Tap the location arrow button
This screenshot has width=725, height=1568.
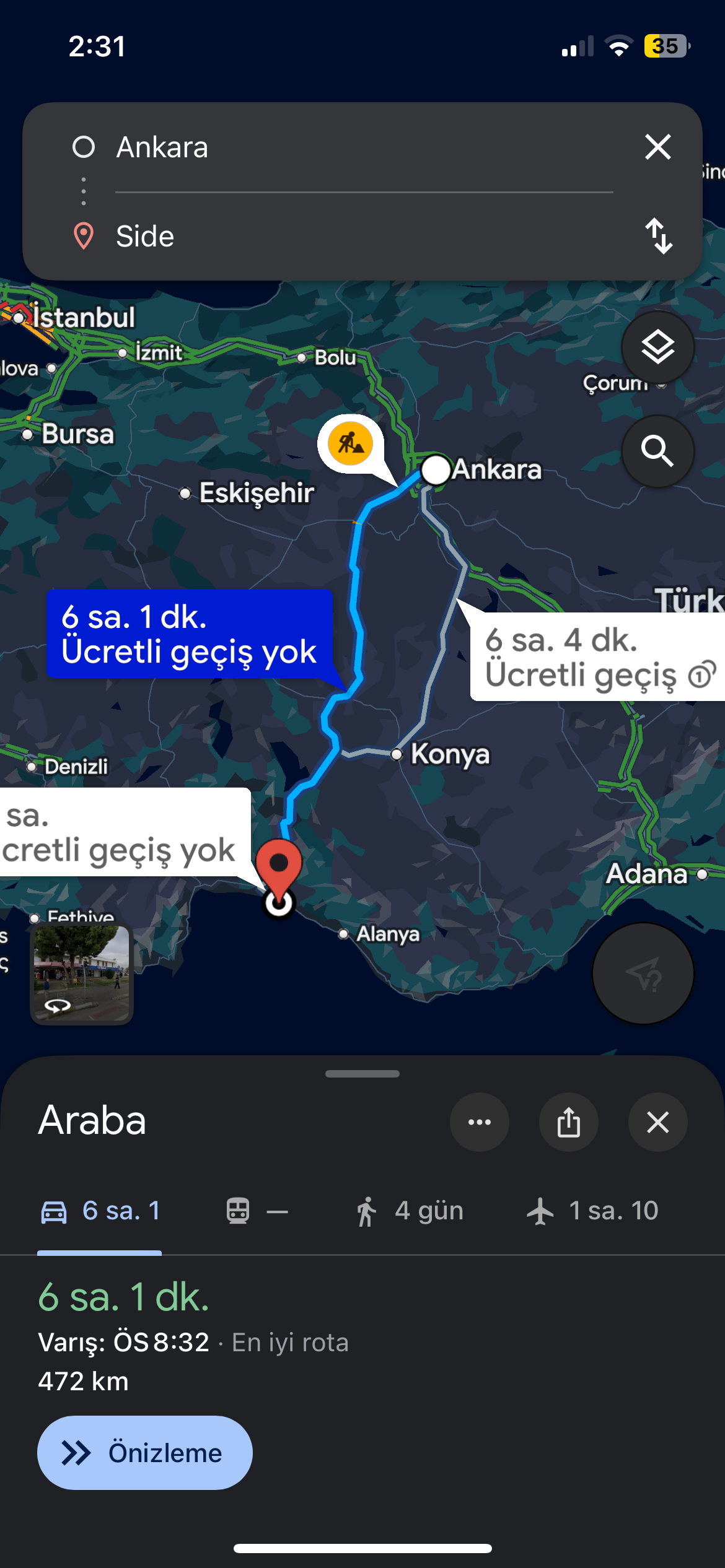[643, 974]
